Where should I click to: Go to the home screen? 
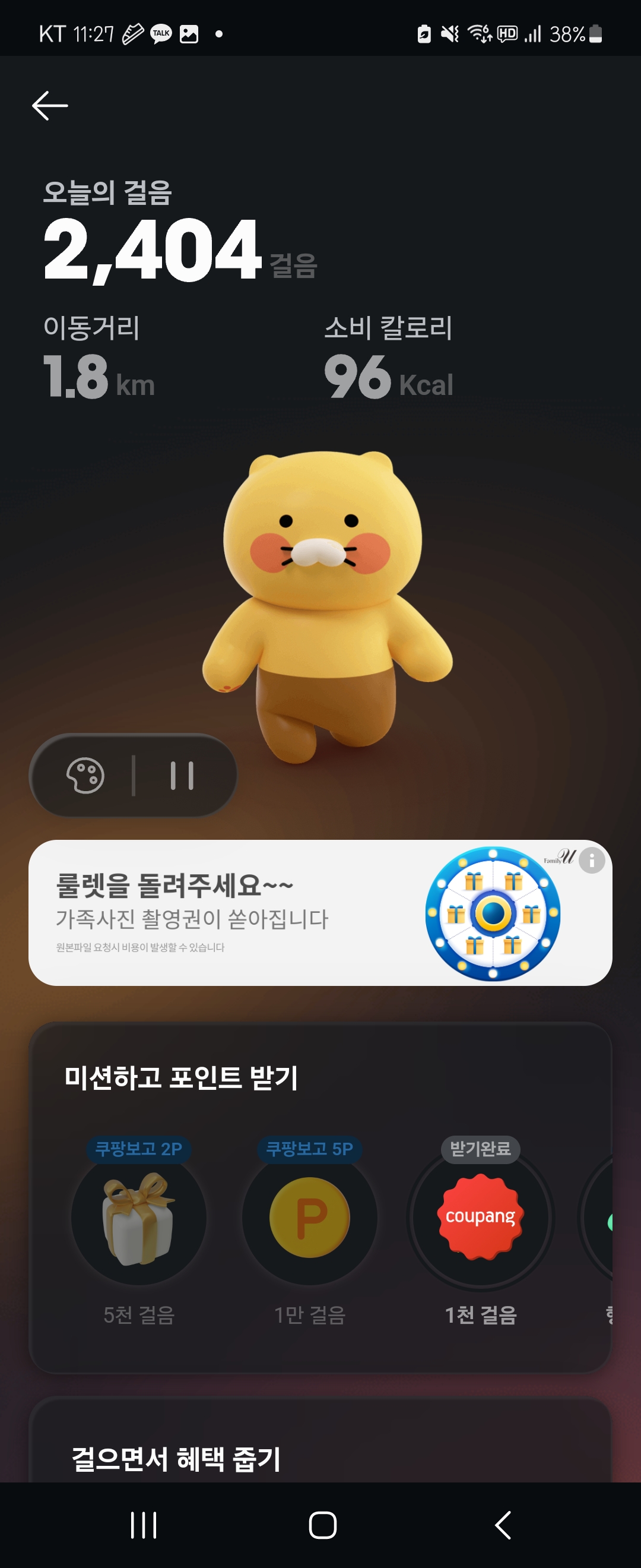tap(322, 1525)
